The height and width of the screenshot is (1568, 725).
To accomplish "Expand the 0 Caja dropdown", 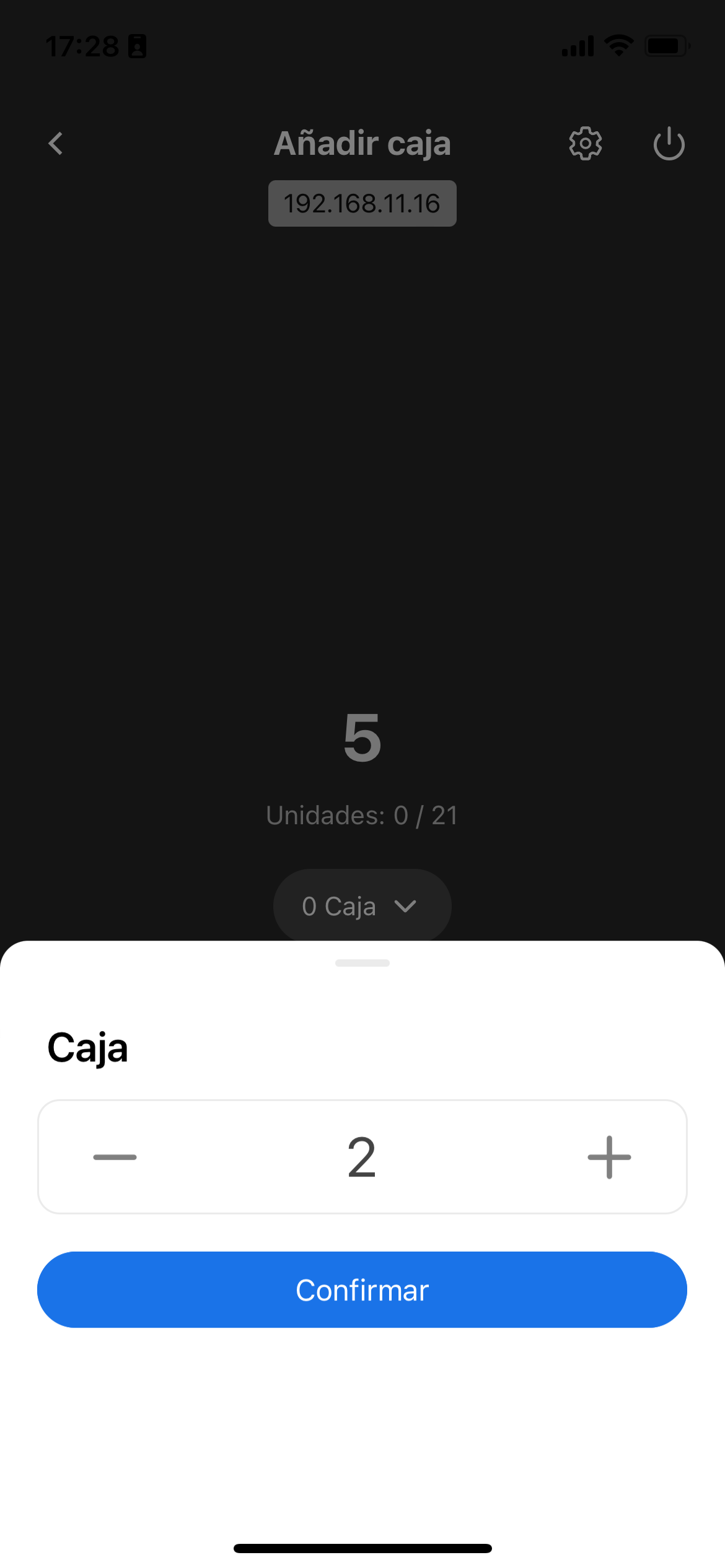I will pyautogui.click(x=362, y=906).
